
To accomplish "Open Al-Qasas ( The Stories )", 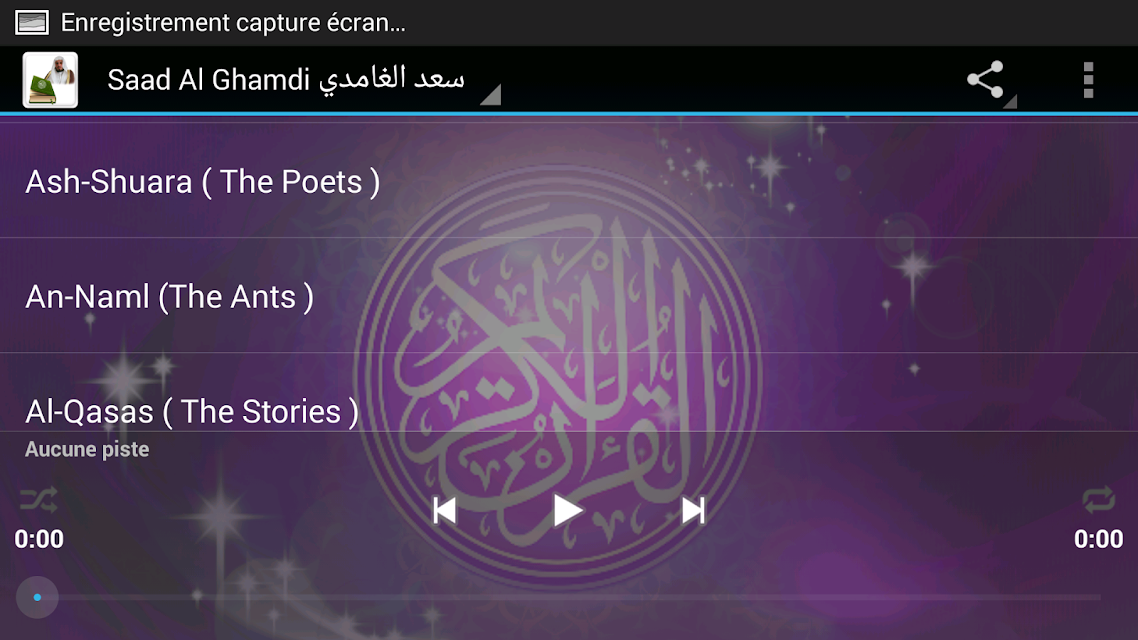I will click(192, 411).
